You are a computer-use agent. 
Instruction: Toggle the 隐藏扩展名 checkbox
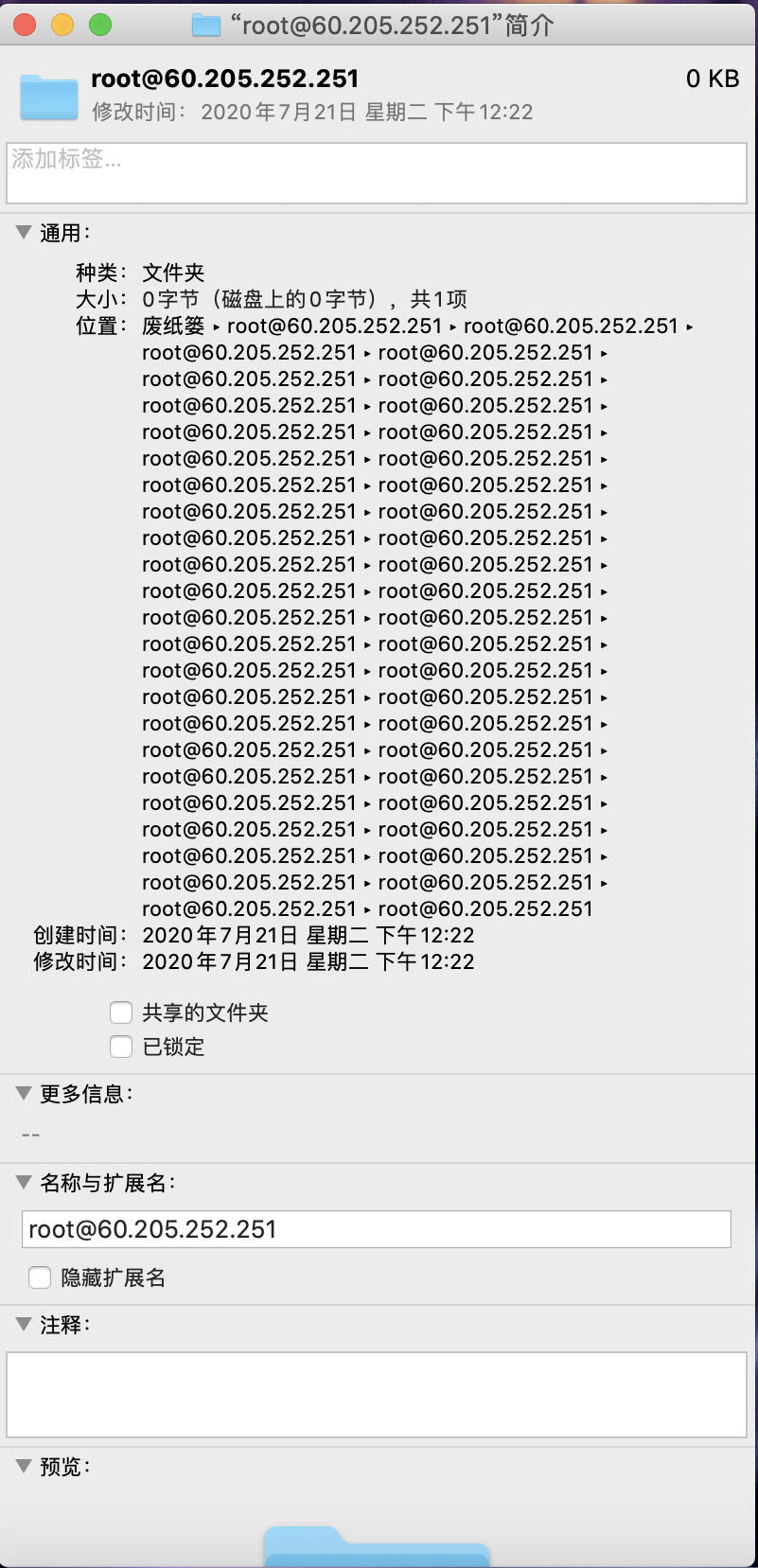coord(40,1278)
